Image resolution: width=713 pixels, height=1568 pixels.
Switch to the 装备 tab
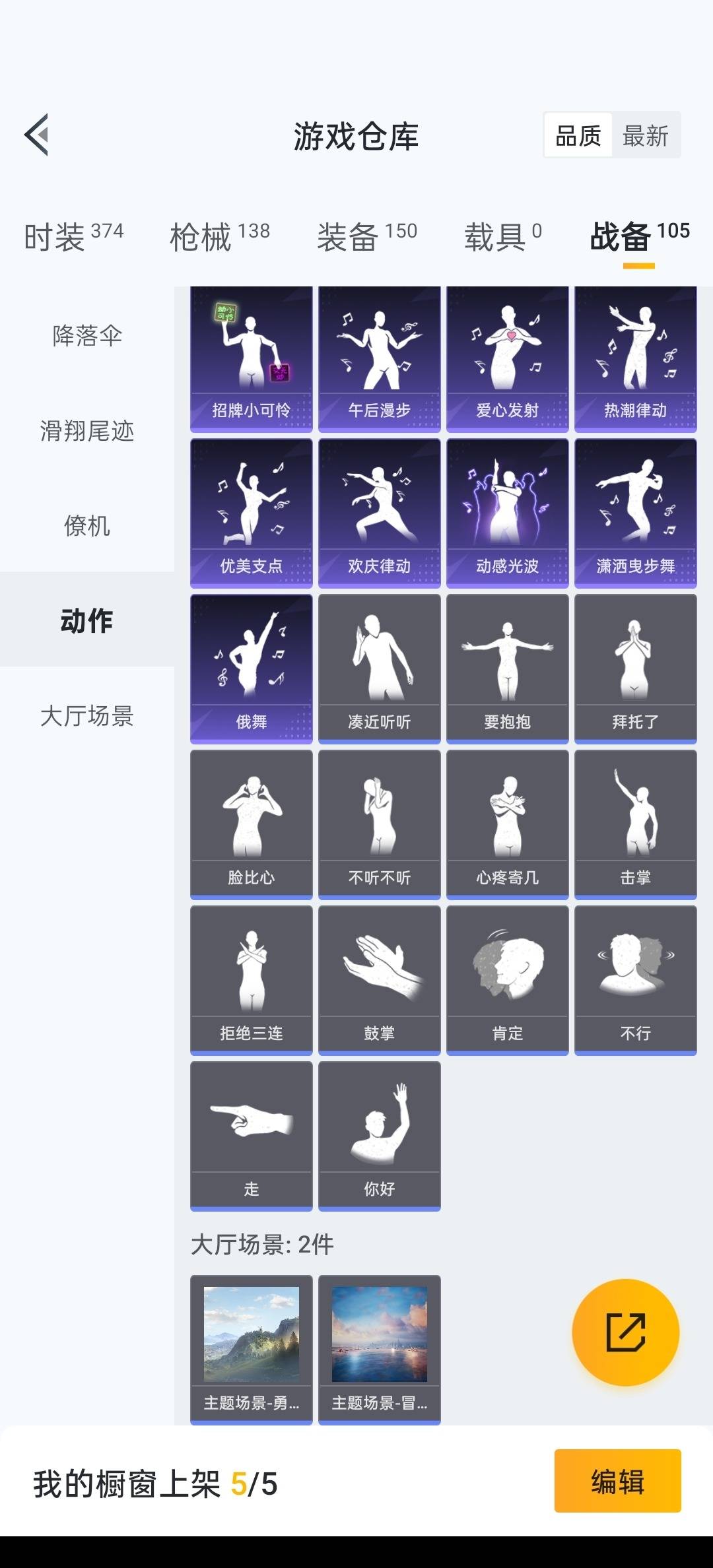367,236
